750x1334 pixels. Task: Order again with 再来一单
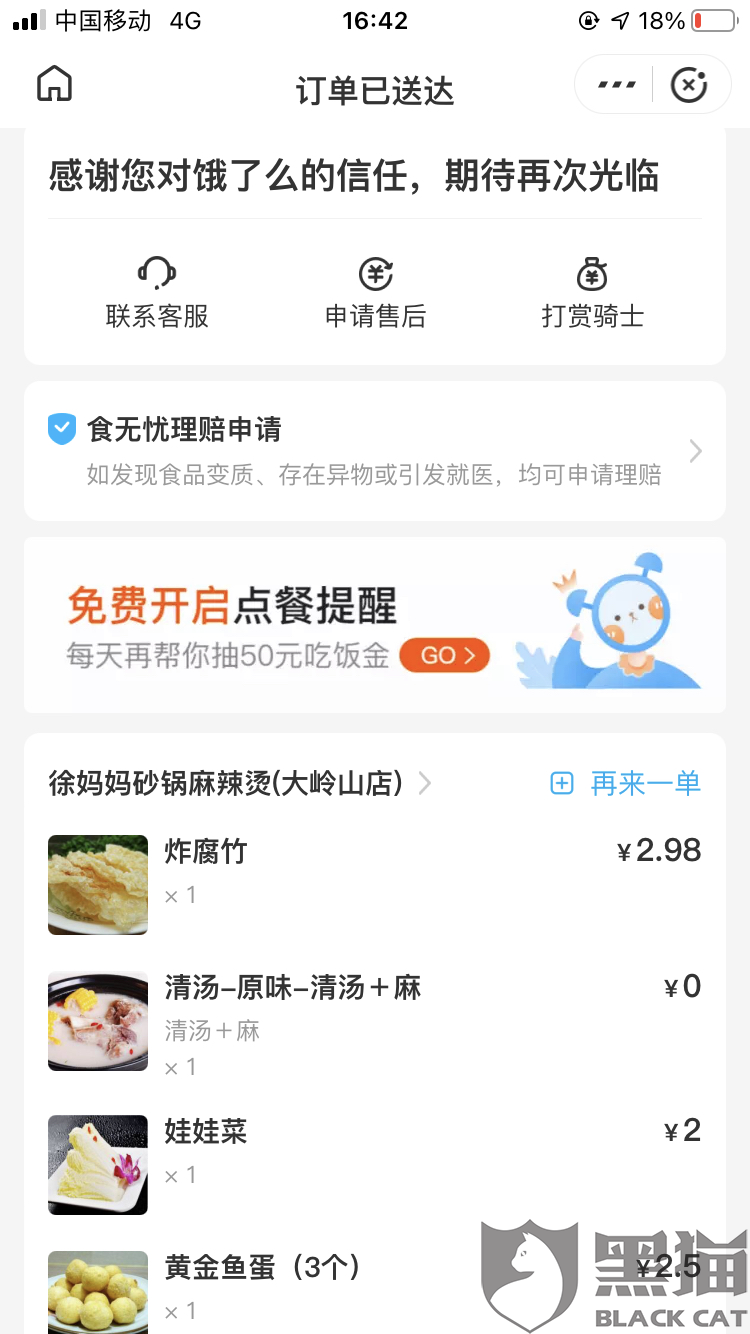tap(626, 784)
